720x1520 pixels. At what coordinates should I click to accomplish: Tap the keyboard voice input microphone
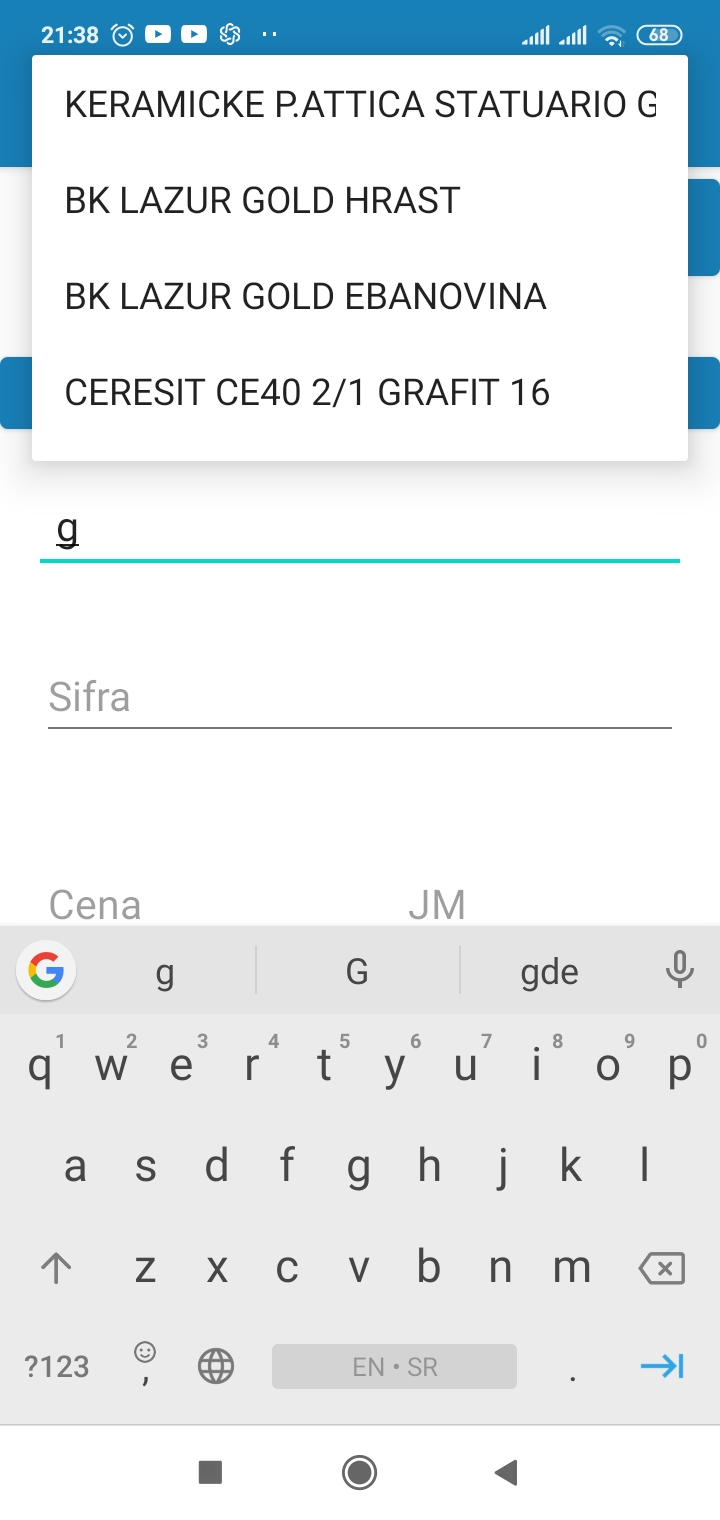[x=679, y=970]
